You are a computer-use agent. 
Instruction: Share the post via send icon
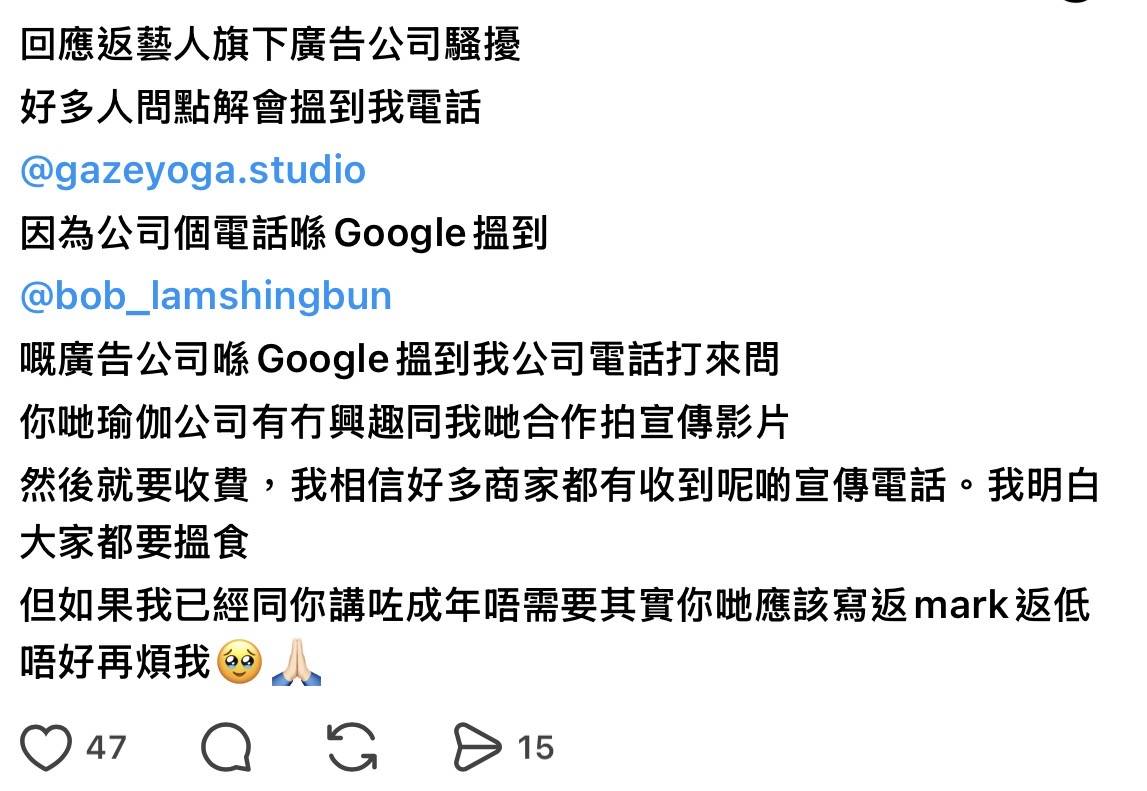pos(477,748)
